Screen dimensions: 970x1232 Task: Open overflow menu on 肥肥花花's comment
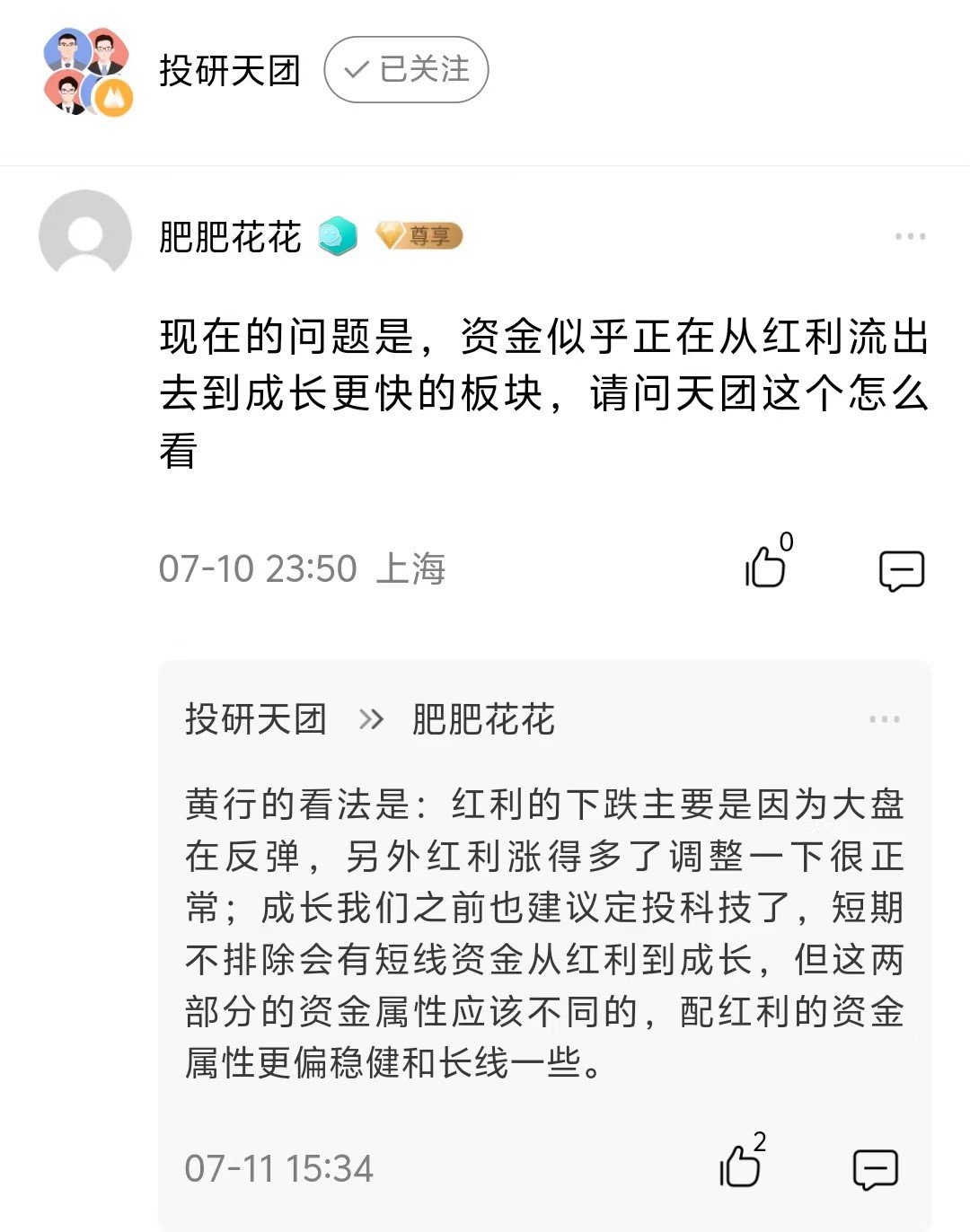click(910, 237)
